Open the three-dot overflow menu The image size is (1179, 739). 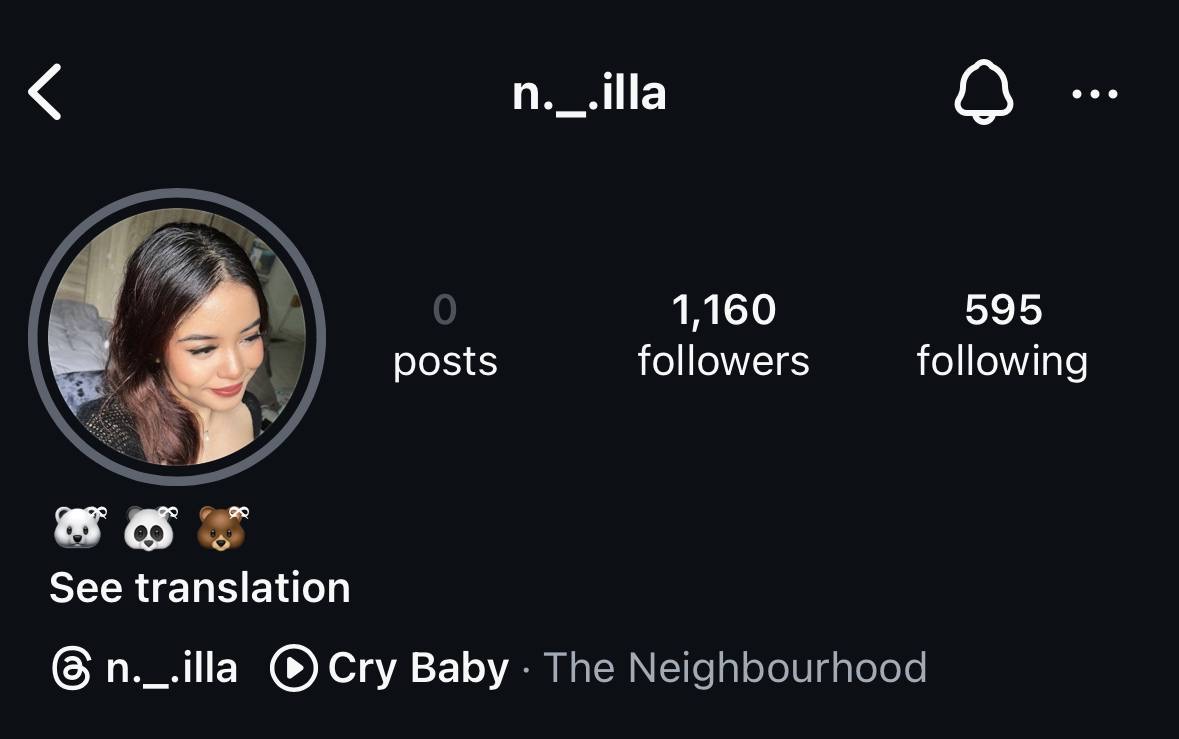coord(1094,94)
